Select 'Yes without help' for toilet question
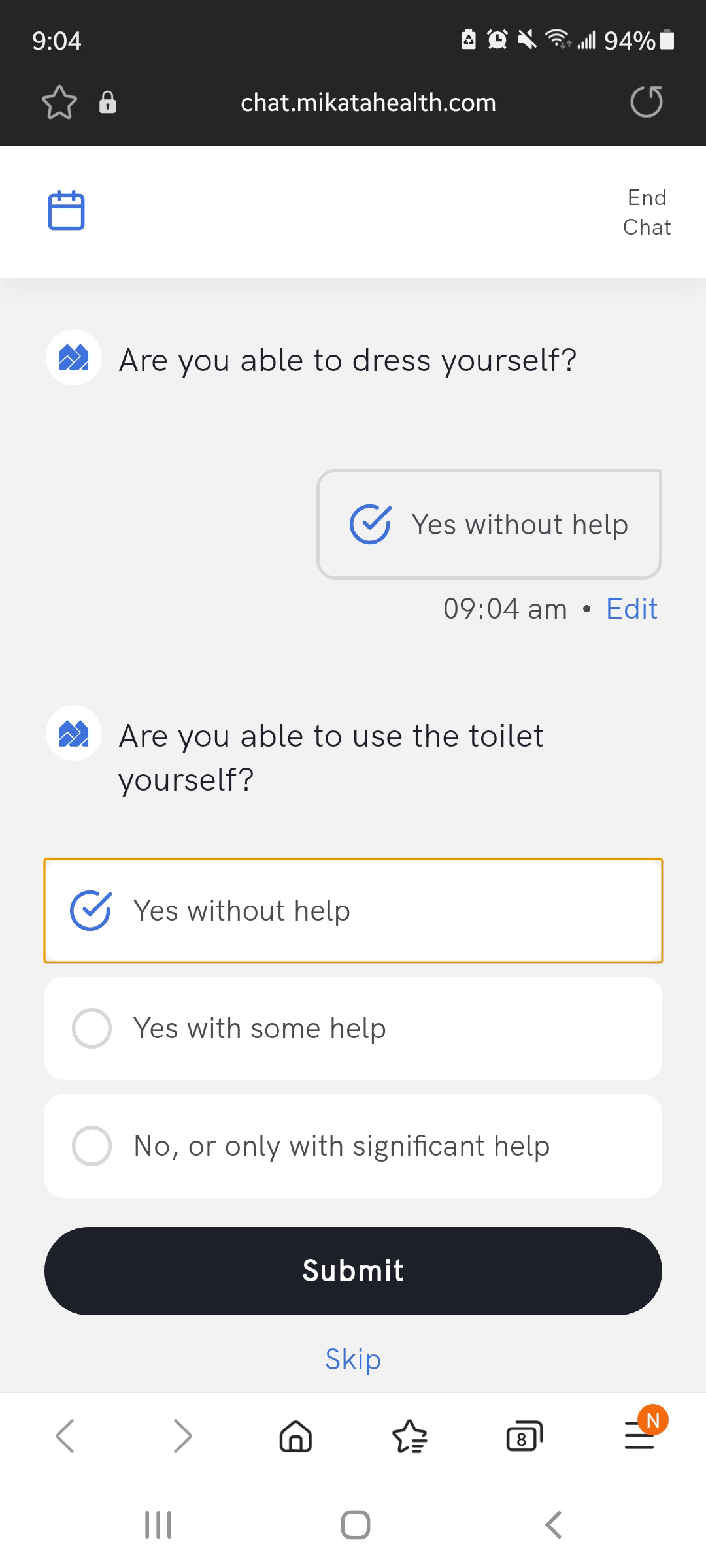Screen dimensions: 706x1568 (x=353, y=911)
